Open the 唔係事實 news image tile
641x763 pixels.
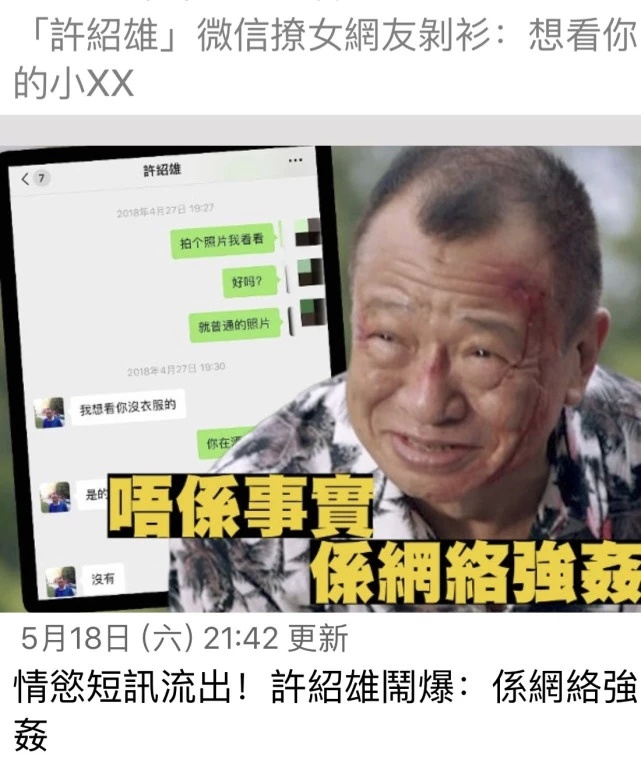320,378
